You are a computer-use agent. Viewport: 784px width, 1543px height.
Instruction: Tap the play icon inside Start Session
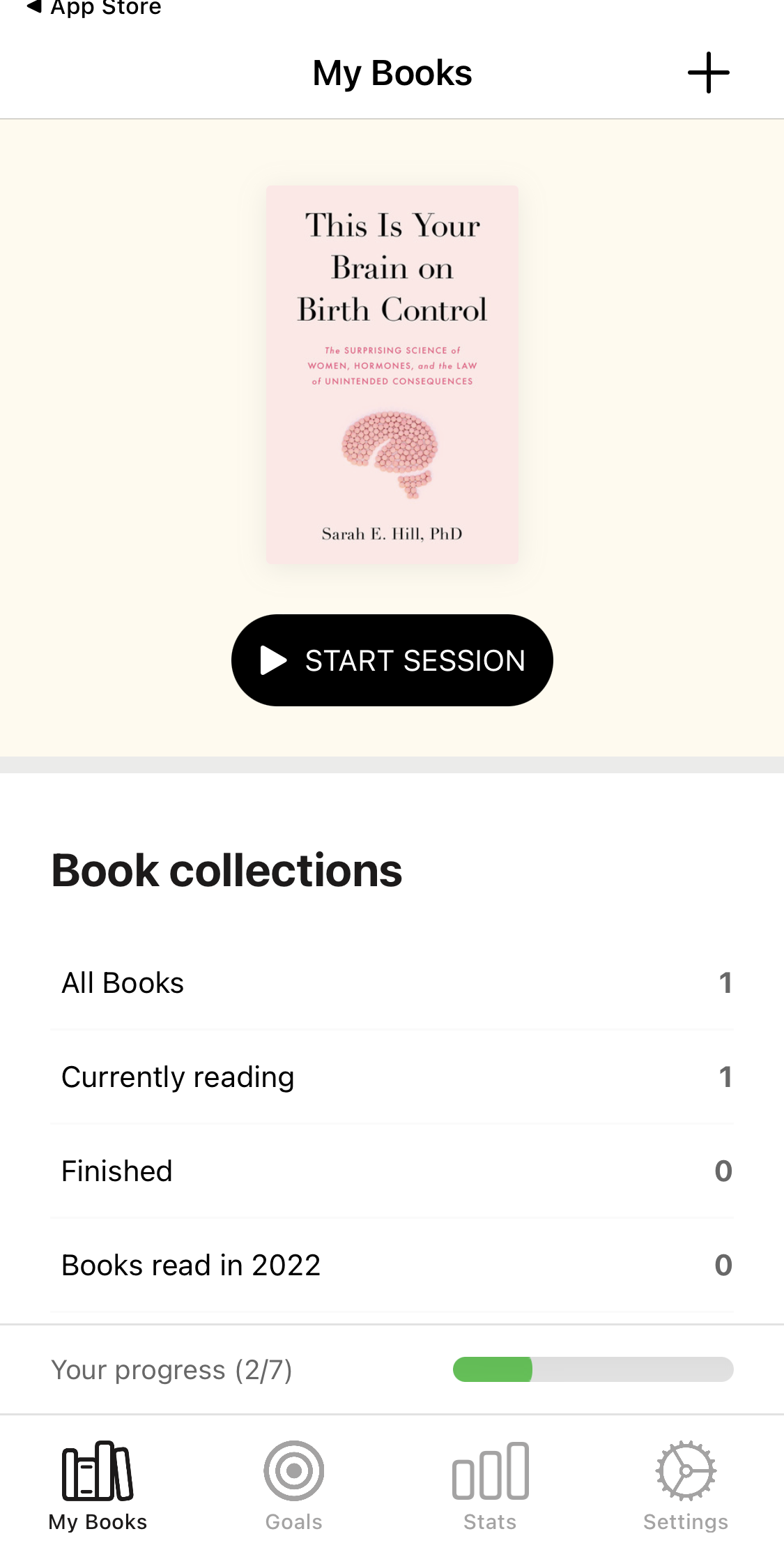(273, 659)
